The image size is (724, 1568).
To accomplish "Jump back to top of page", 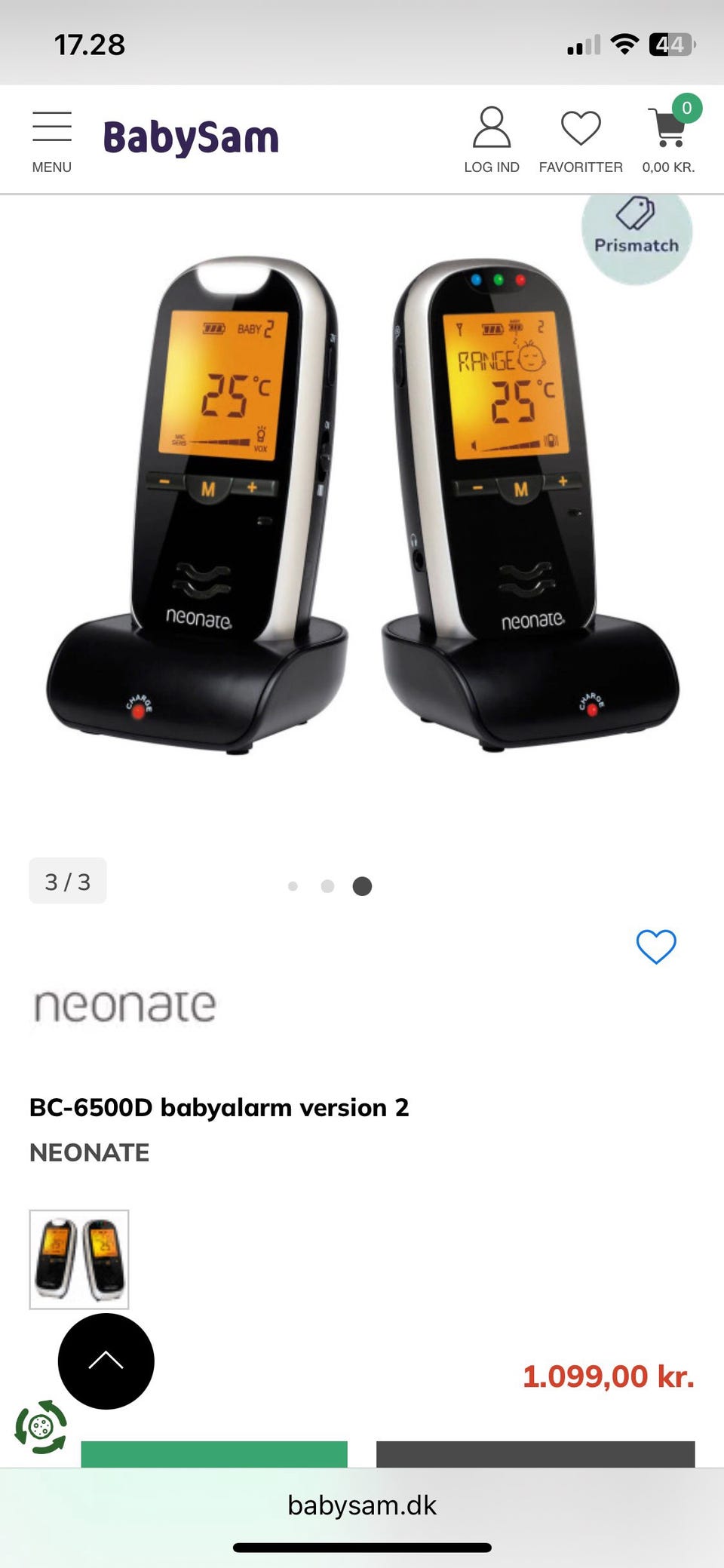I will click(x=106, y=1361).
